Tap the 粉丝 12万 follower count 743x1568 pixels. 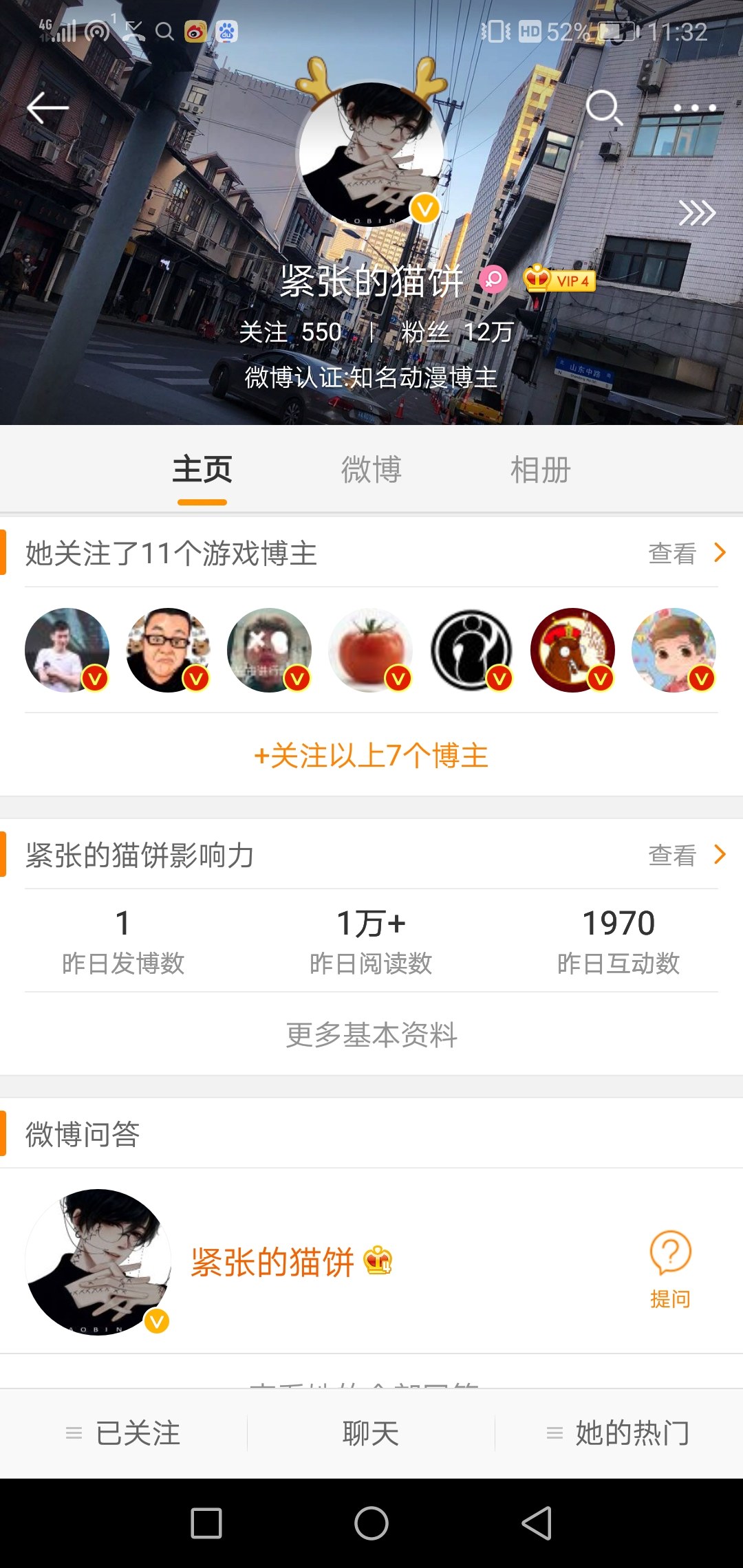(457, 332)
